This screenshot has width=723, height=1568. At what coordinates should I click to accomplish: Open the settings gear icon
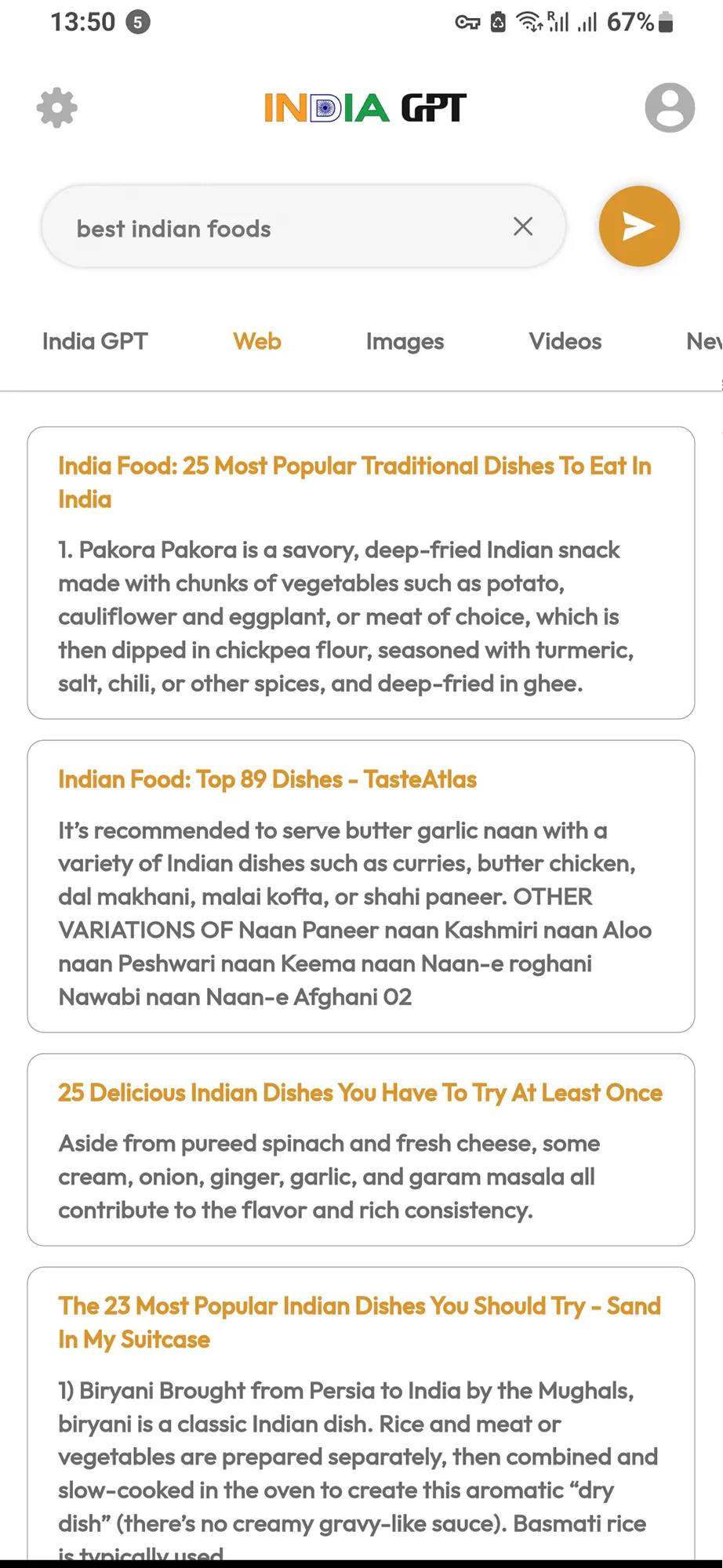[57, 108]
